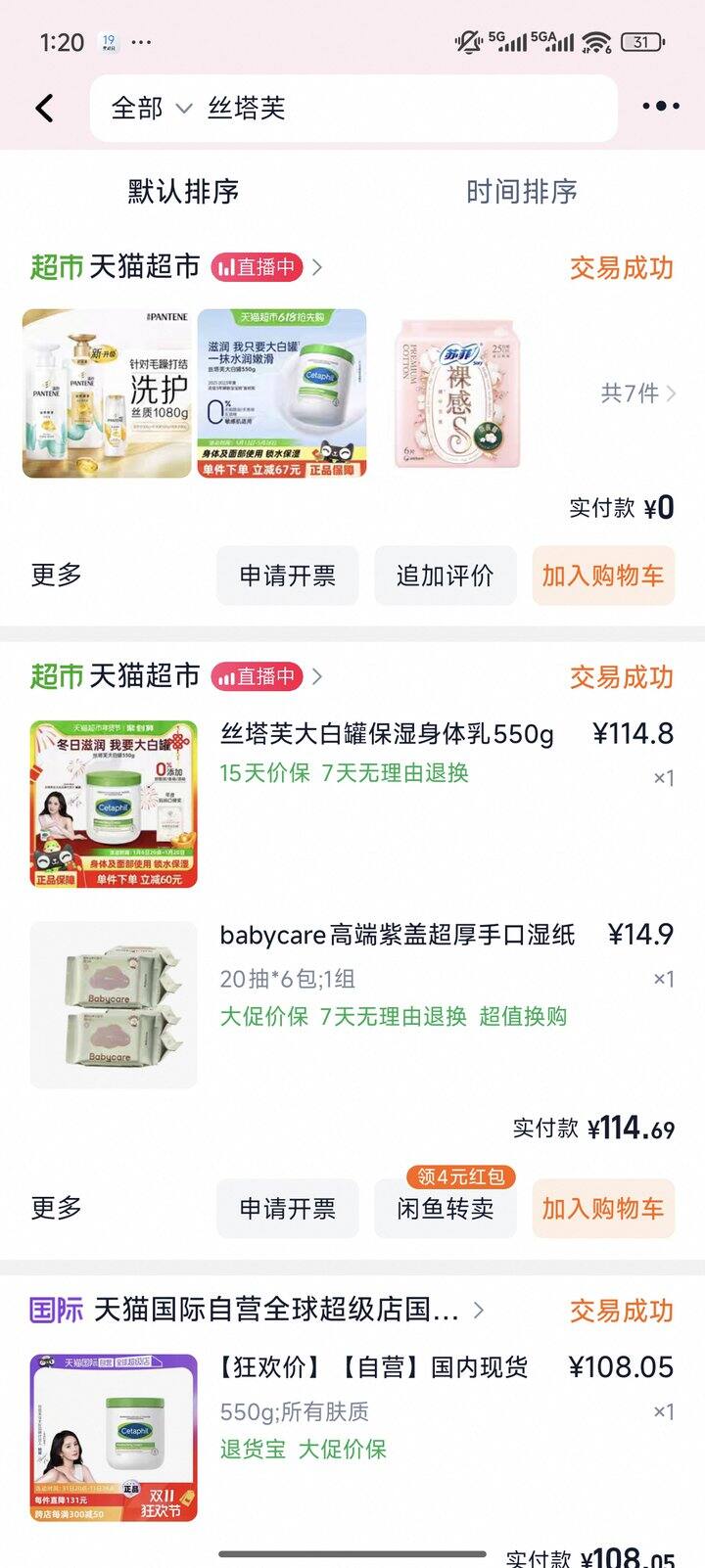
Task: Open the 【狂欢价】【自营】国内现货 order item
Action: click(373, 1367)
